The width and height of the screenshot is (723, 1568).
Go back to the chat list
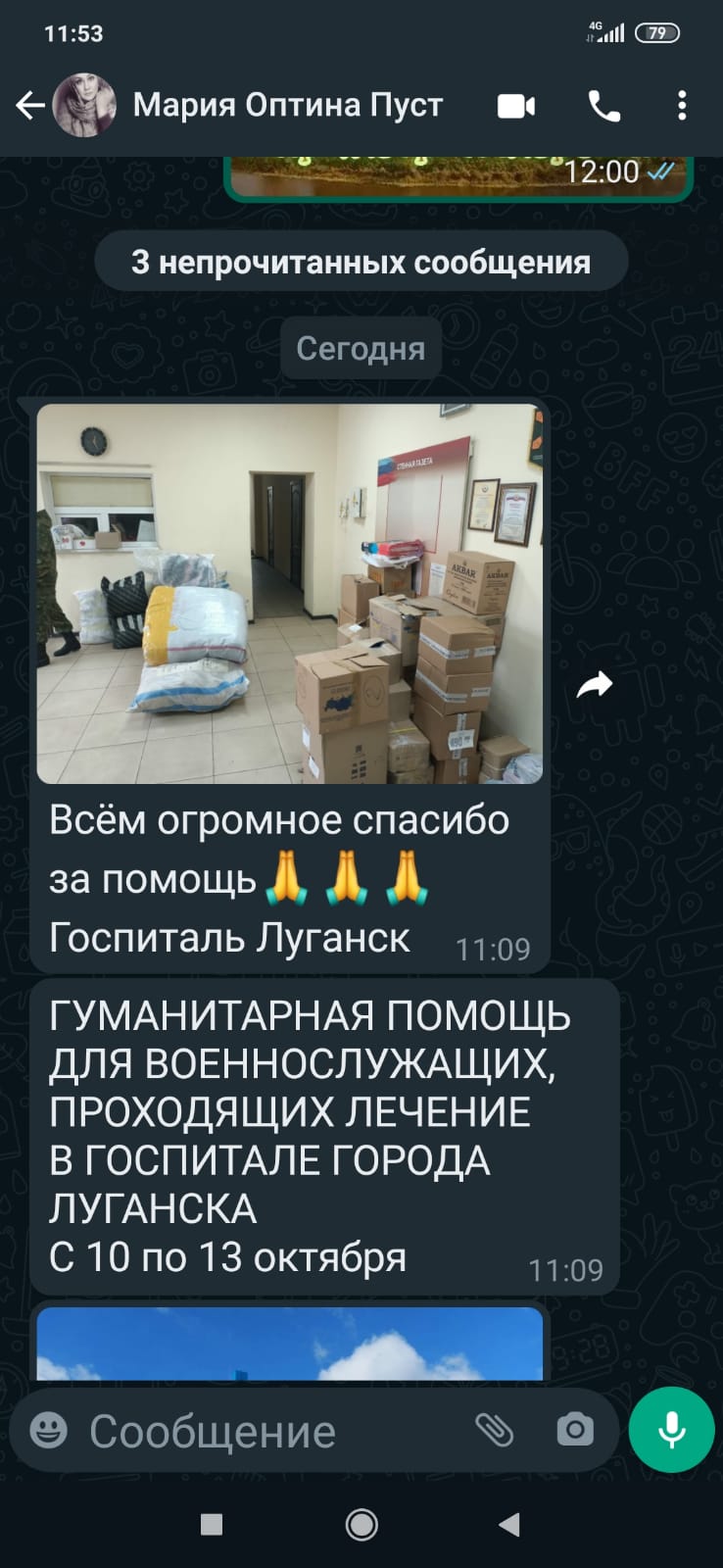pyautogui.click(x=30, y=106)
